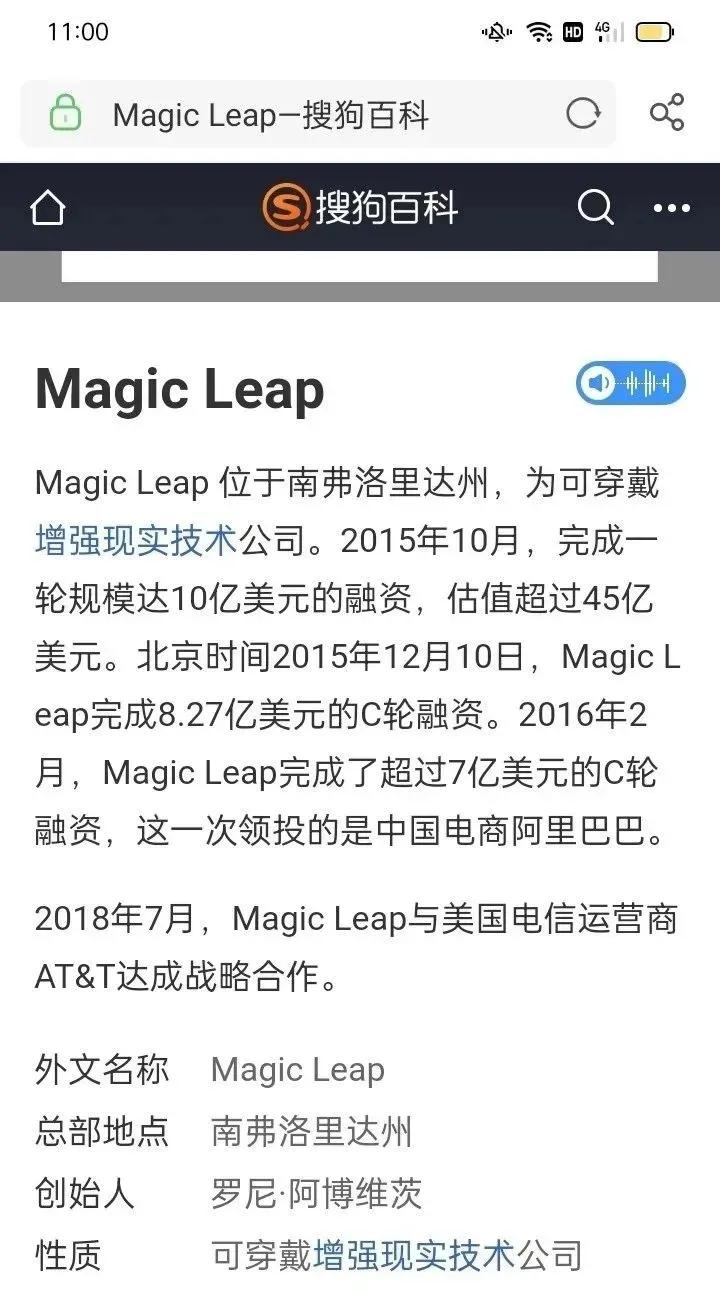Viewport: 720px width, 1291px height.
Task: Open the 增强现实技术 link in the intro
Action: point(135,537)
